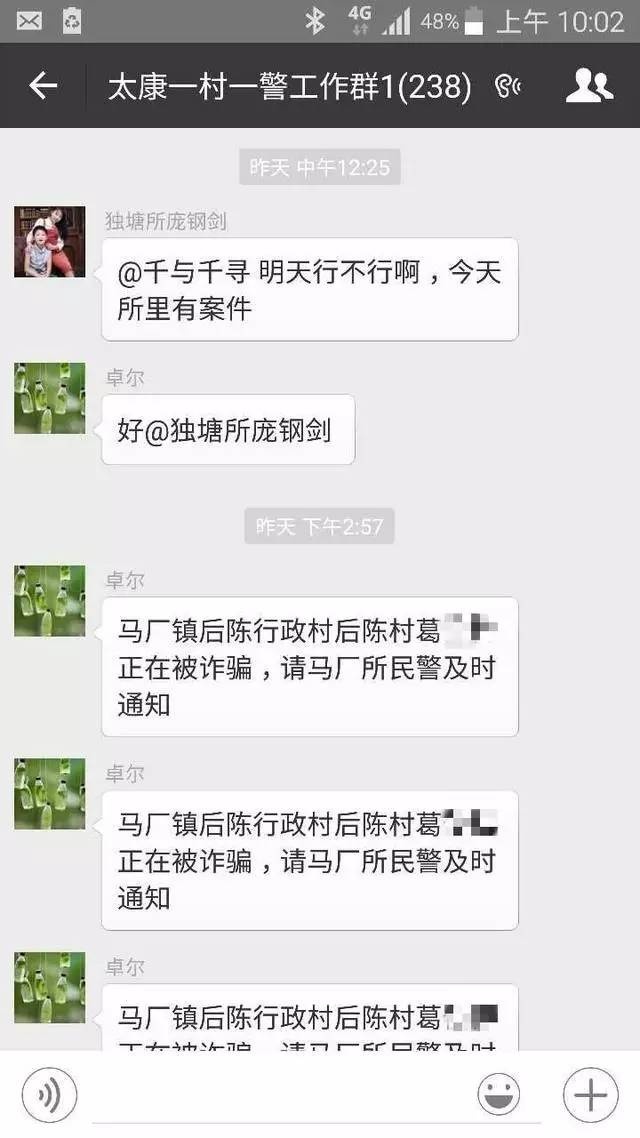Switch to voice message input
This screenshot has height=1138, width=640.
pos(49,1096)
